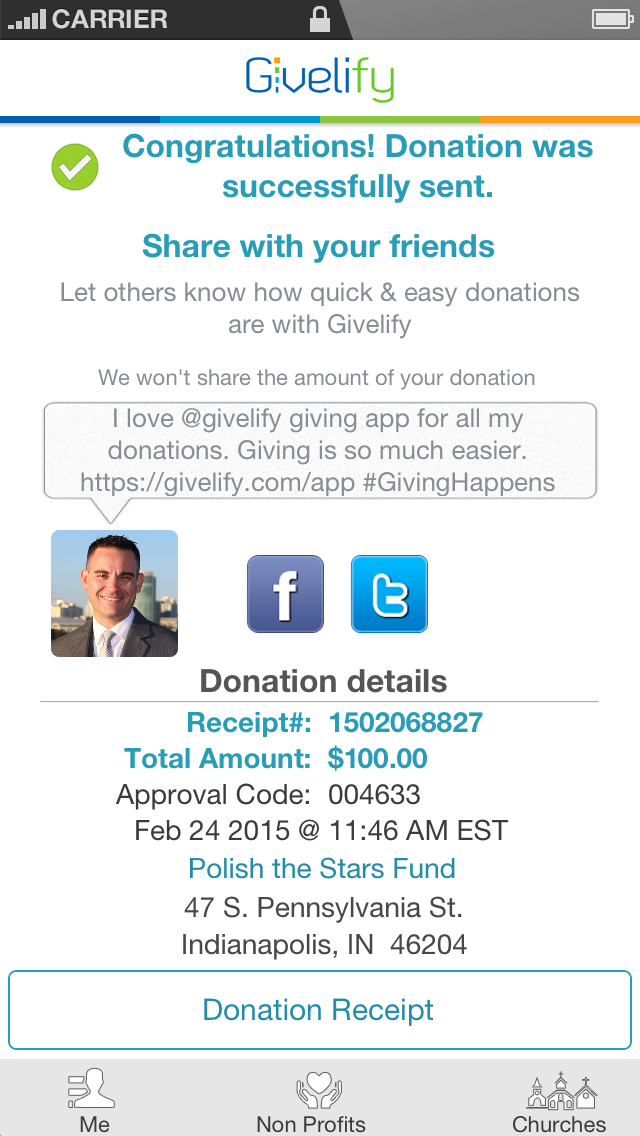640x1136 pixels.
Task: Share the donation on Facebook
Action: point(285,594)
